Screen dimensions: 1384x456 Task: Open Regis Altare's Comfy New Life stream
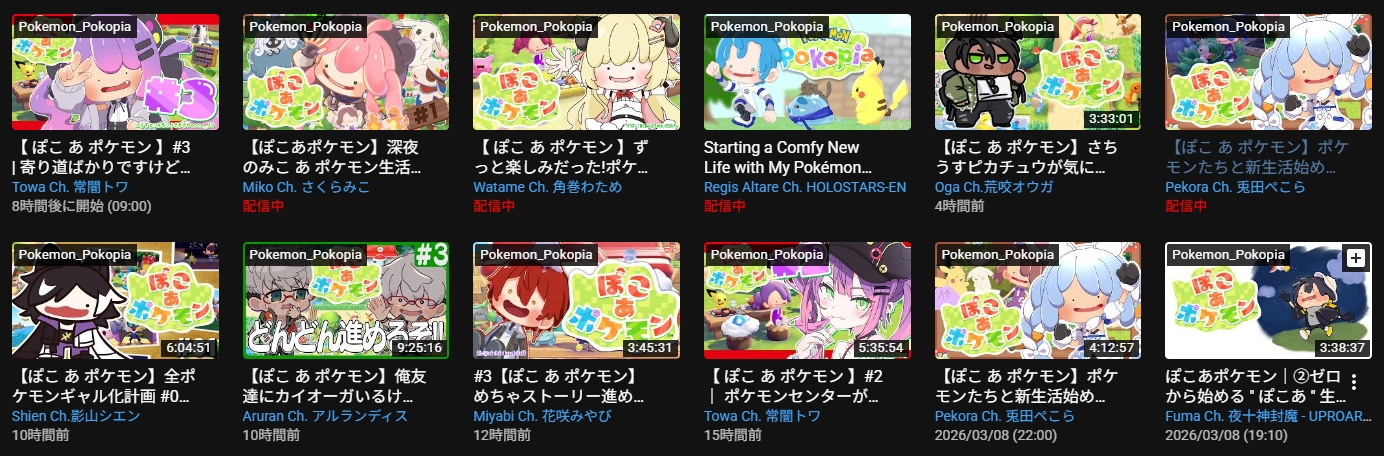pos(807,72)
